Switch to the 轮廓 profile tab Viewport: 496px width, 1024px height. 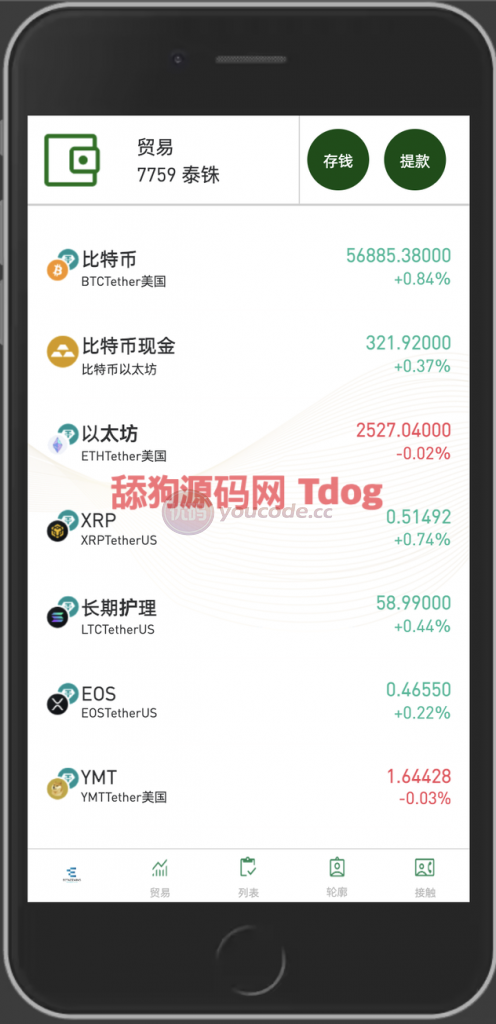coord(337,875)
